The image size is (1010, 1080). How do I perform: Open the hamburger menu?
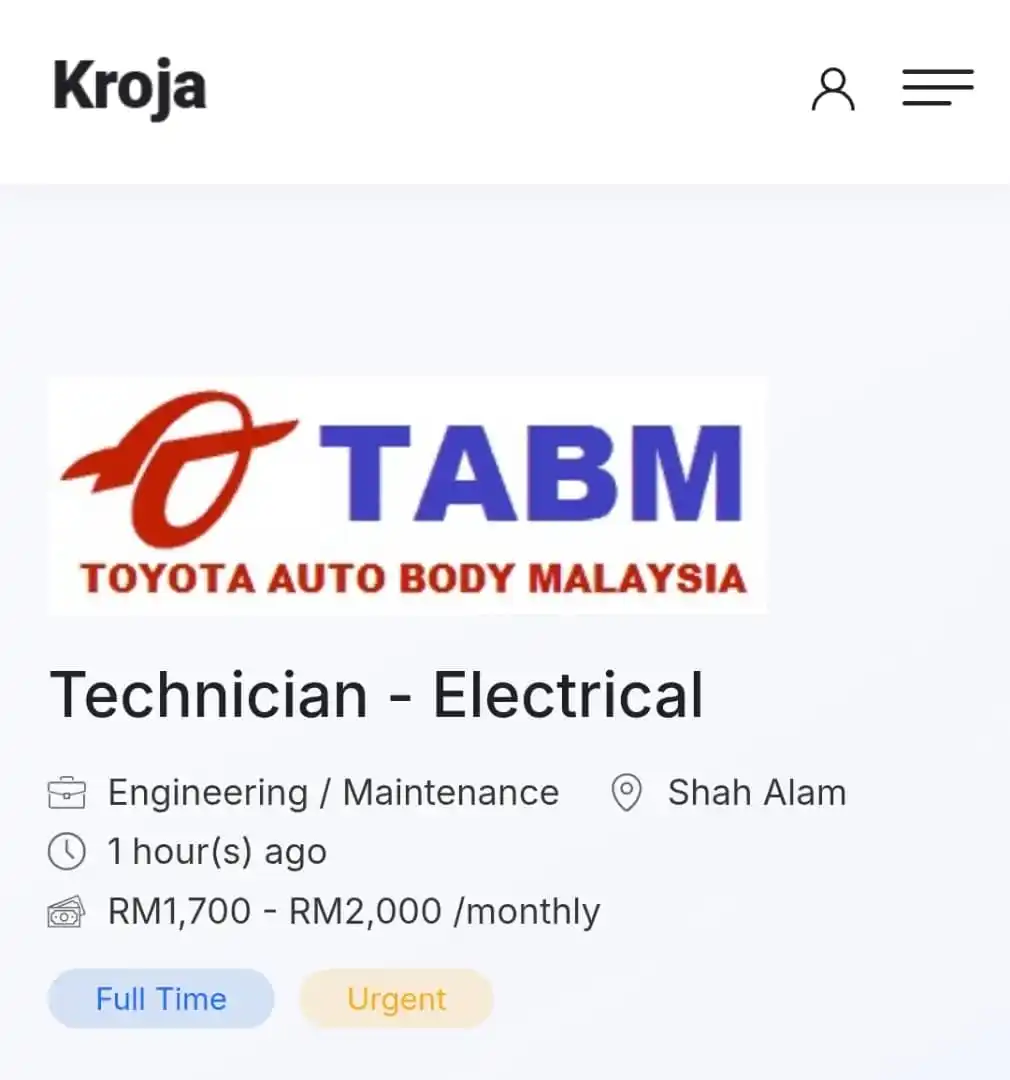click(937, 88)
